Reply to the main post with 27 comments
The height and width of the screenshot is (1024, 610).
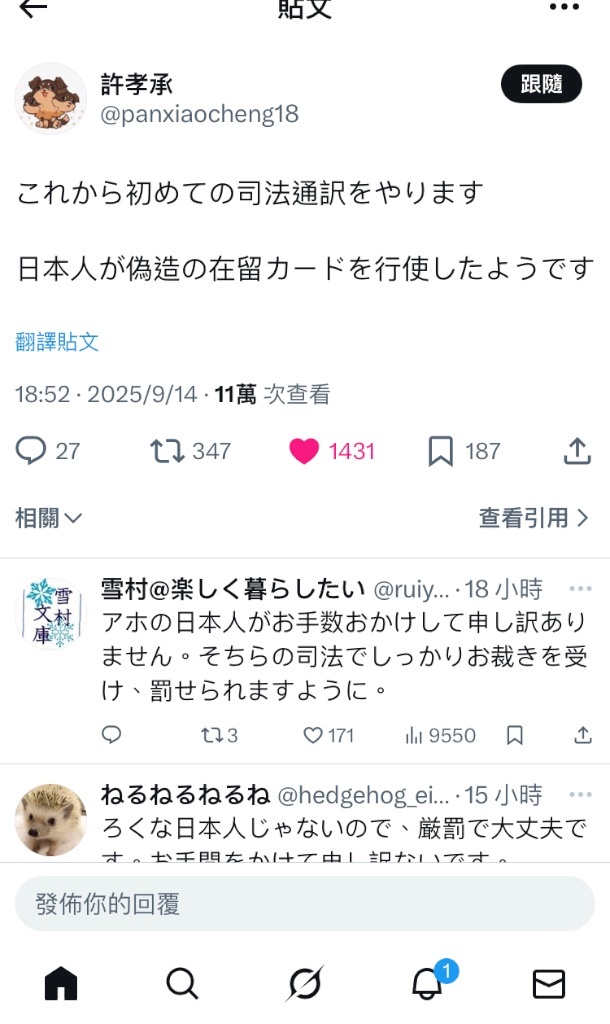click(x=33, y=451)
